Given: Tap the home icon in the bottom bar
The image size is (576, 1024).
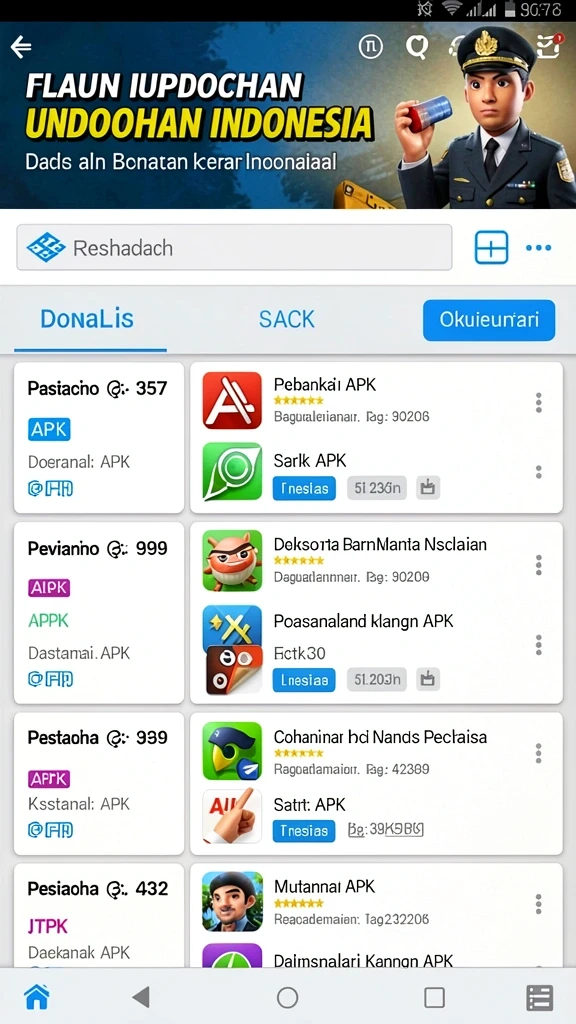Looking at the screenshot, I should (x=37, y=997).
